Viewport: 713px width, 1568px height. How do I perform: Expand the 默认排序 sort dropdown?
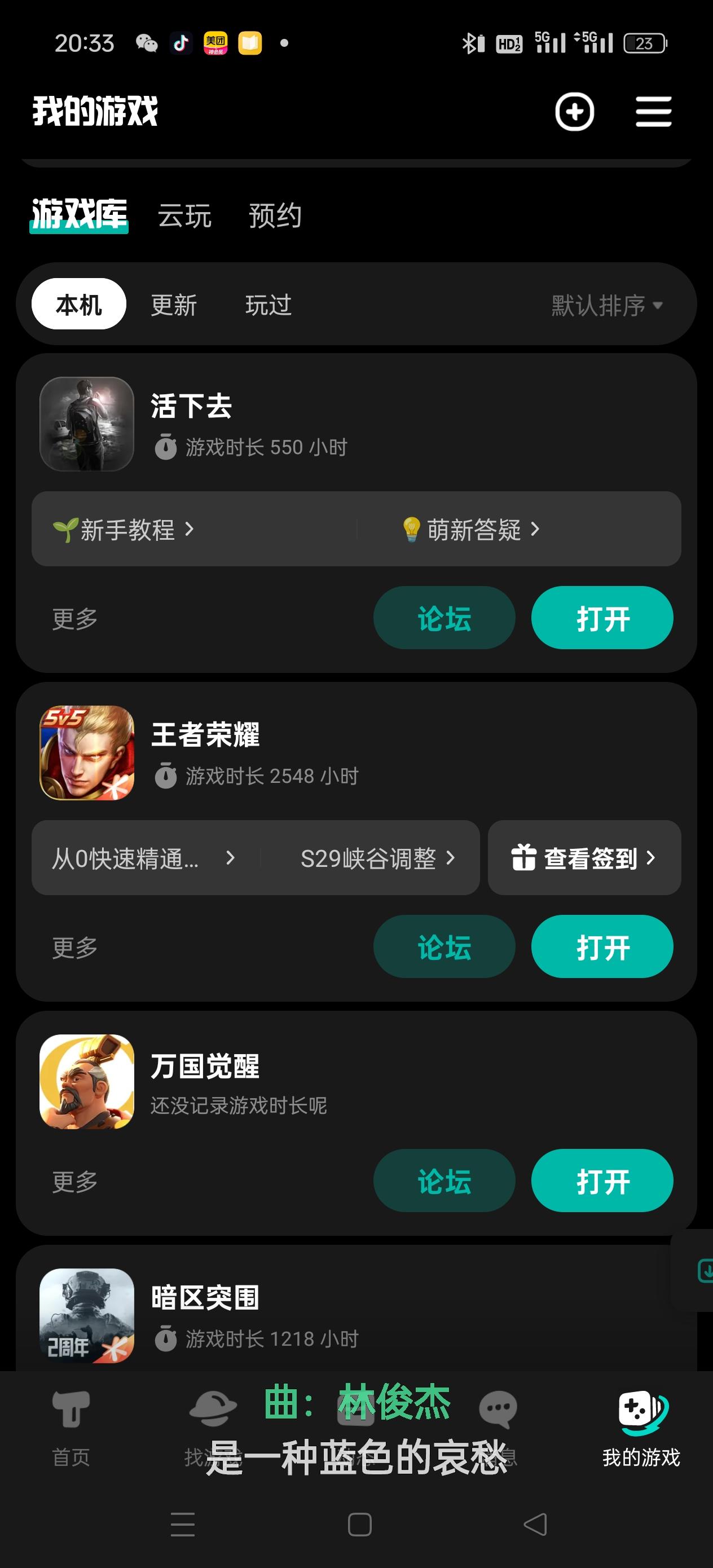606,305
